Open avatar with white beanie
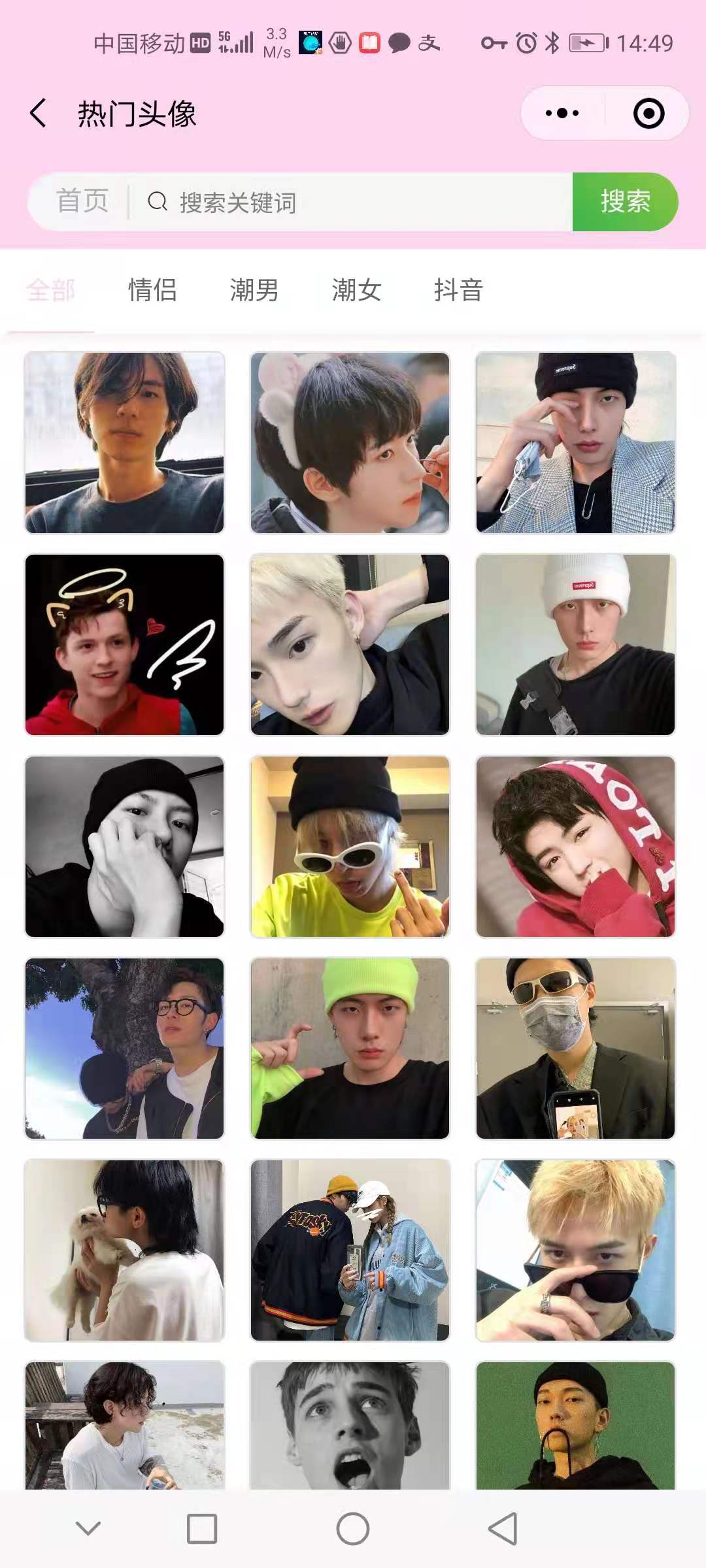 [x=575, y=645]
